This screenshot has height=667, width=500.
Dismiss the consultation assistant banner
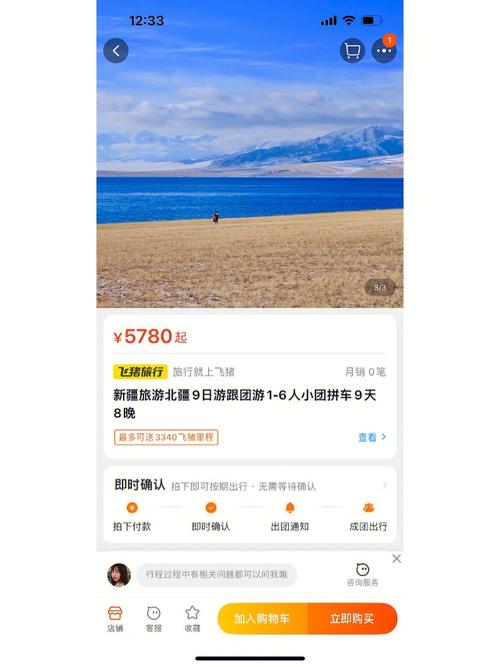click(396, 559)
